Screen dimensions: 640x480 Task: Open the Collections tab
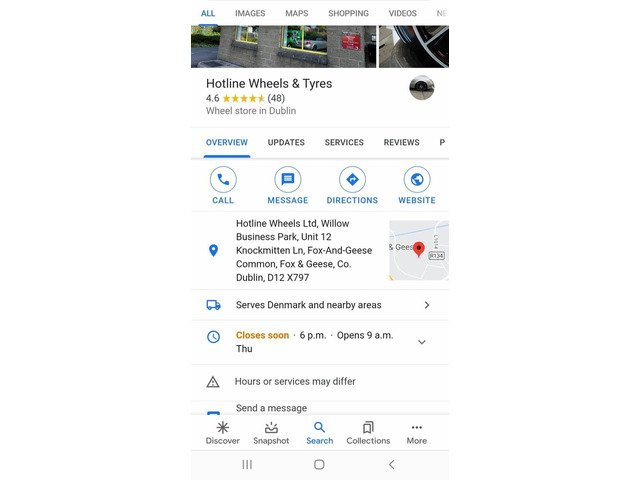coord(368,432)
